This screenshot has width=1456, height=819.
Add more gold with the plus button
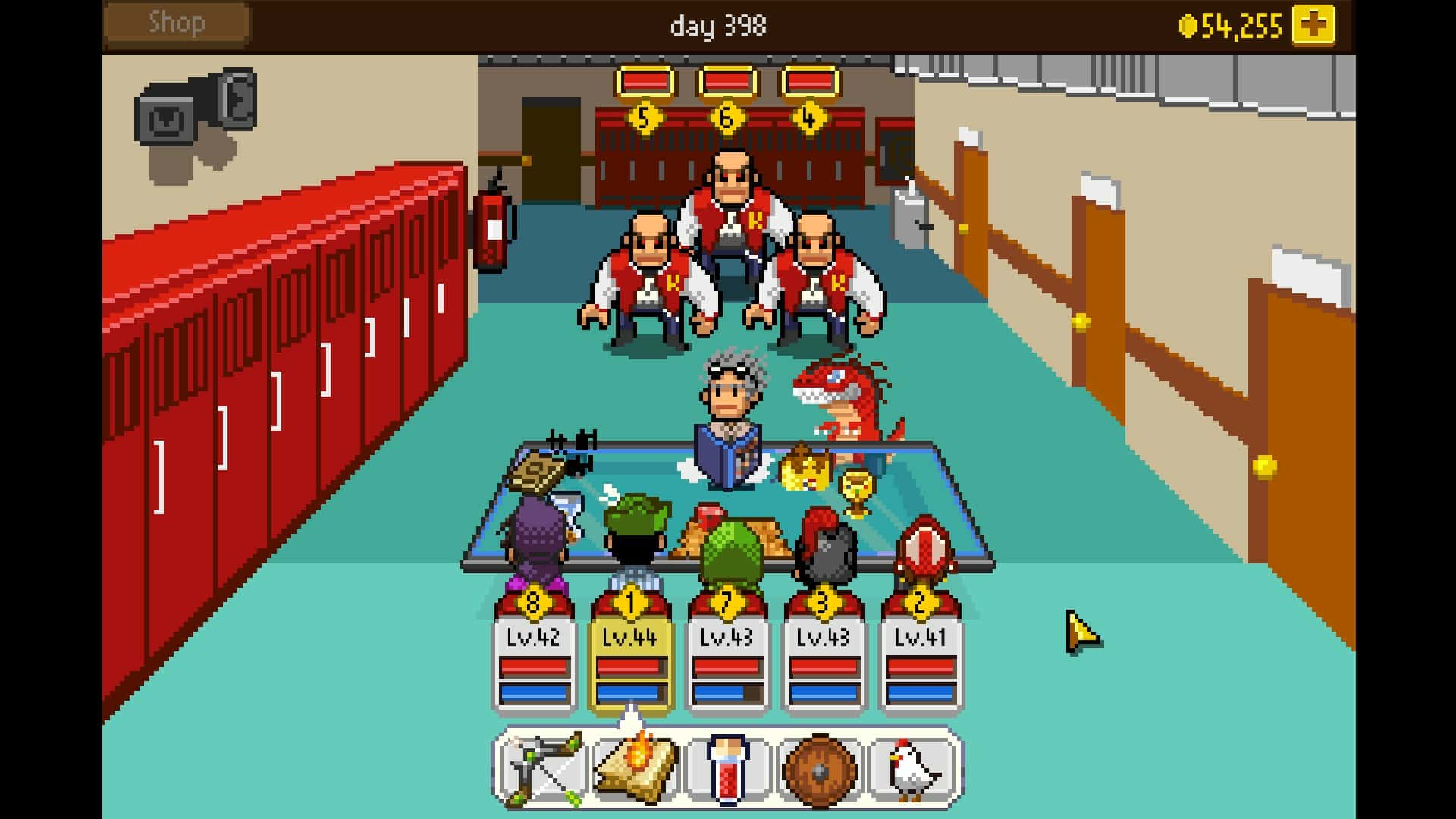[x=1313, y=26]
